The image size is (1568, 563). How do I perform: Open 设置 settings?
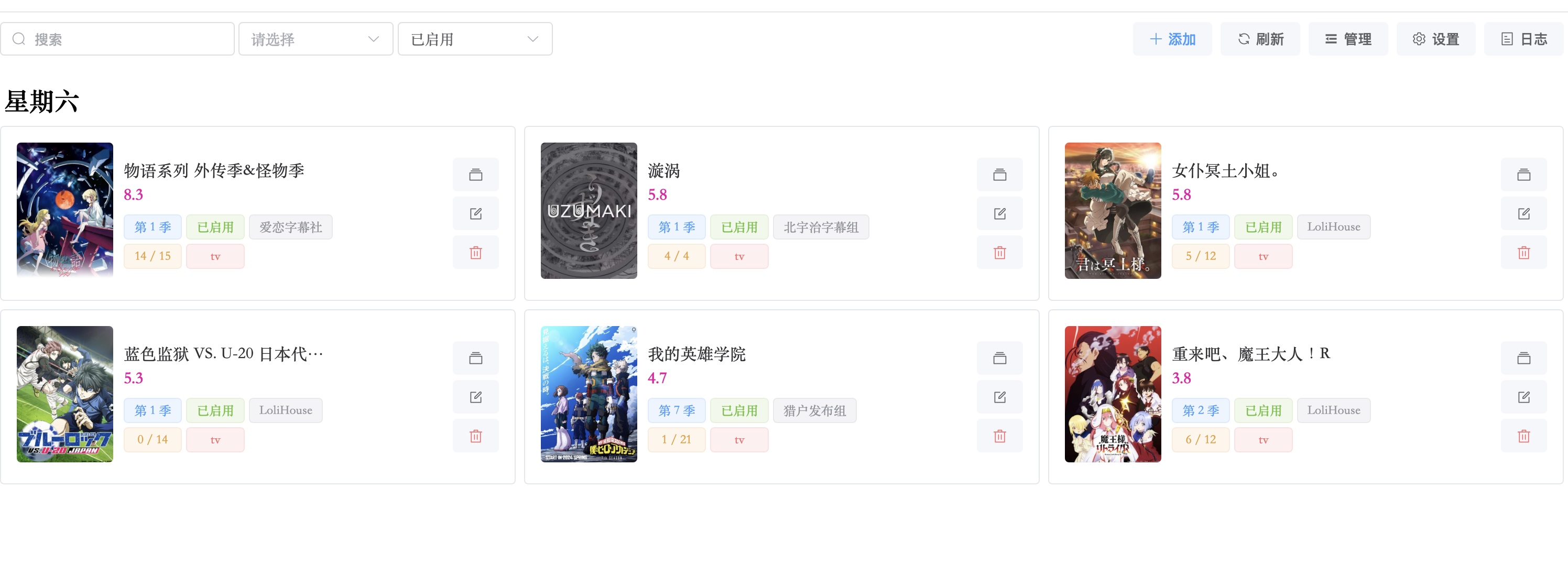coord(1435,39)
